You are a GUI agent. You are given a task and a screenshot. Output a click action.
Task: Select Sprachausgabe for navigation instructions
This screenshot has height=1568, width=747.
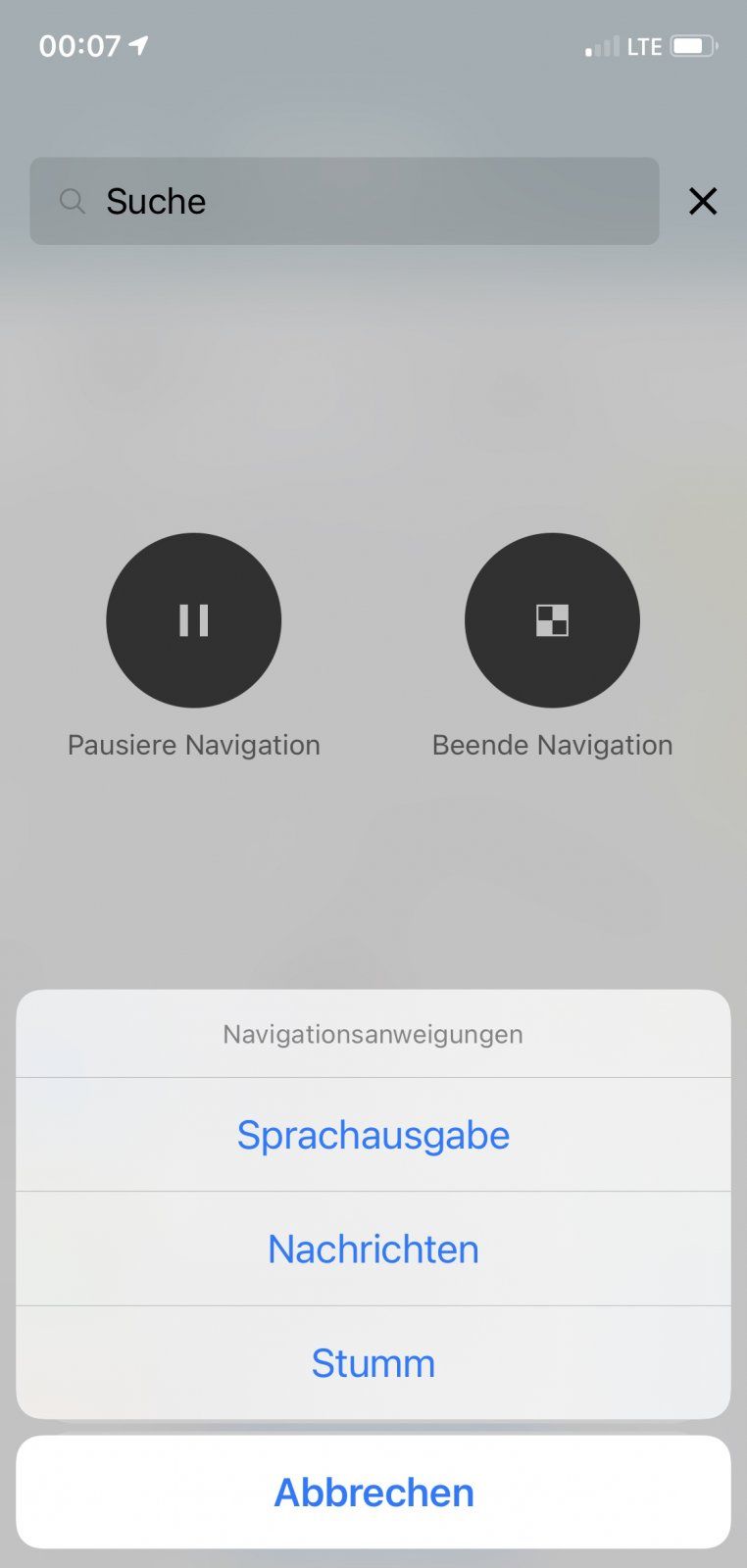tap(373, 1135)
